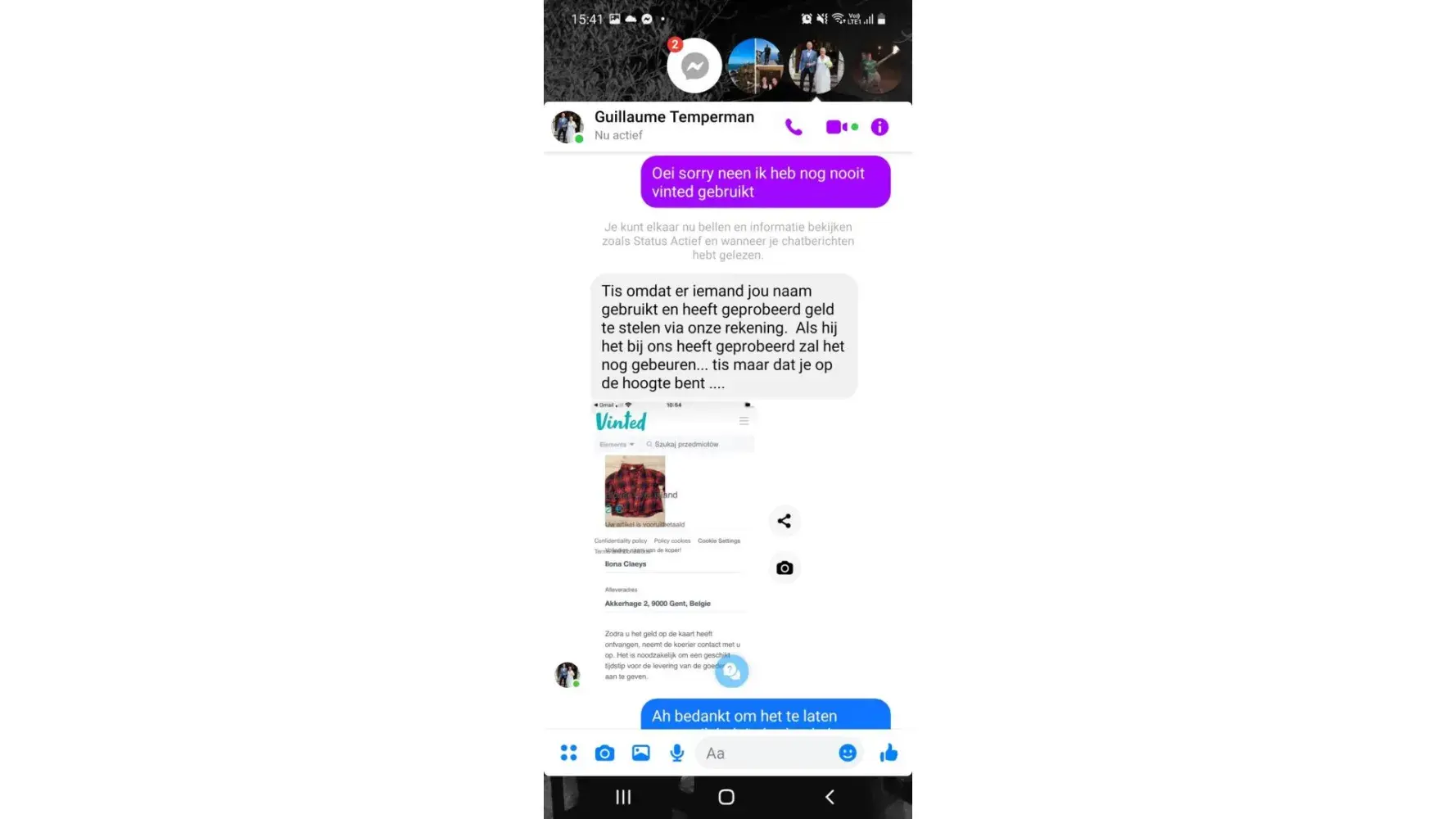Focus the Aa message text field
The width and height of the screenshot is (1456, 819).
point(766,753)
